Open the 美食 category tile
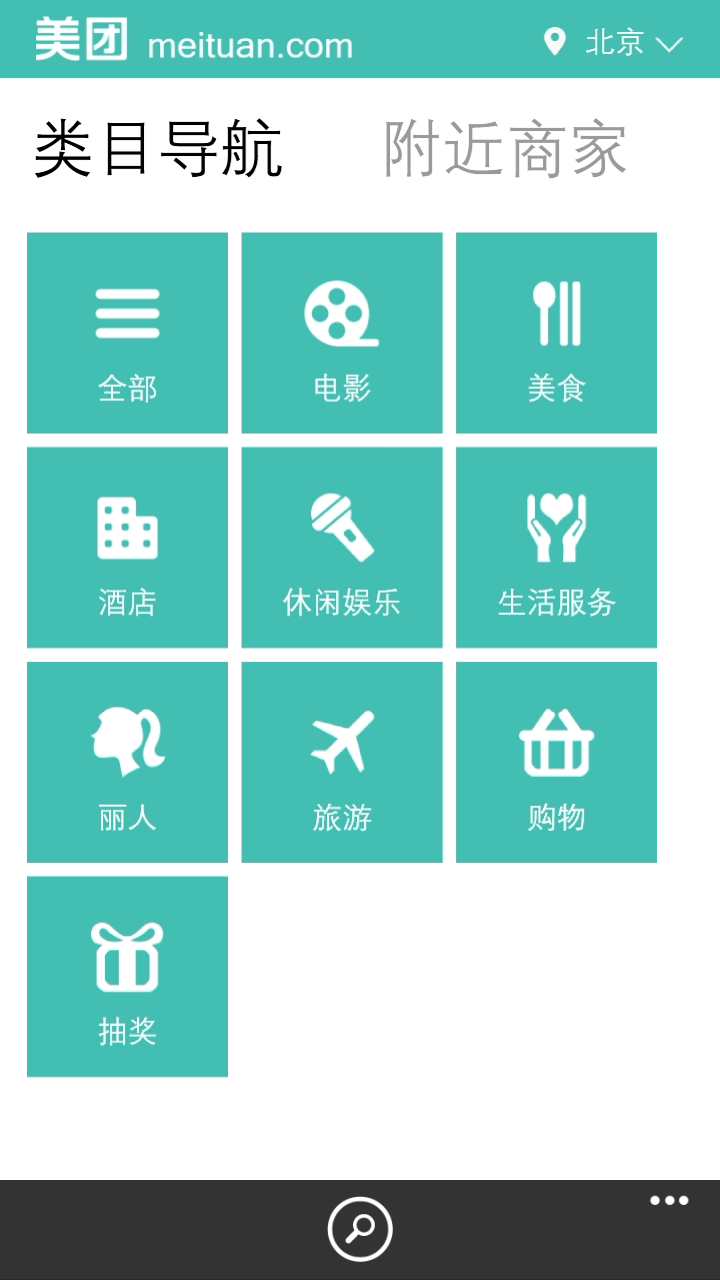Screen dimensions: 720x1280 [556, 333]
